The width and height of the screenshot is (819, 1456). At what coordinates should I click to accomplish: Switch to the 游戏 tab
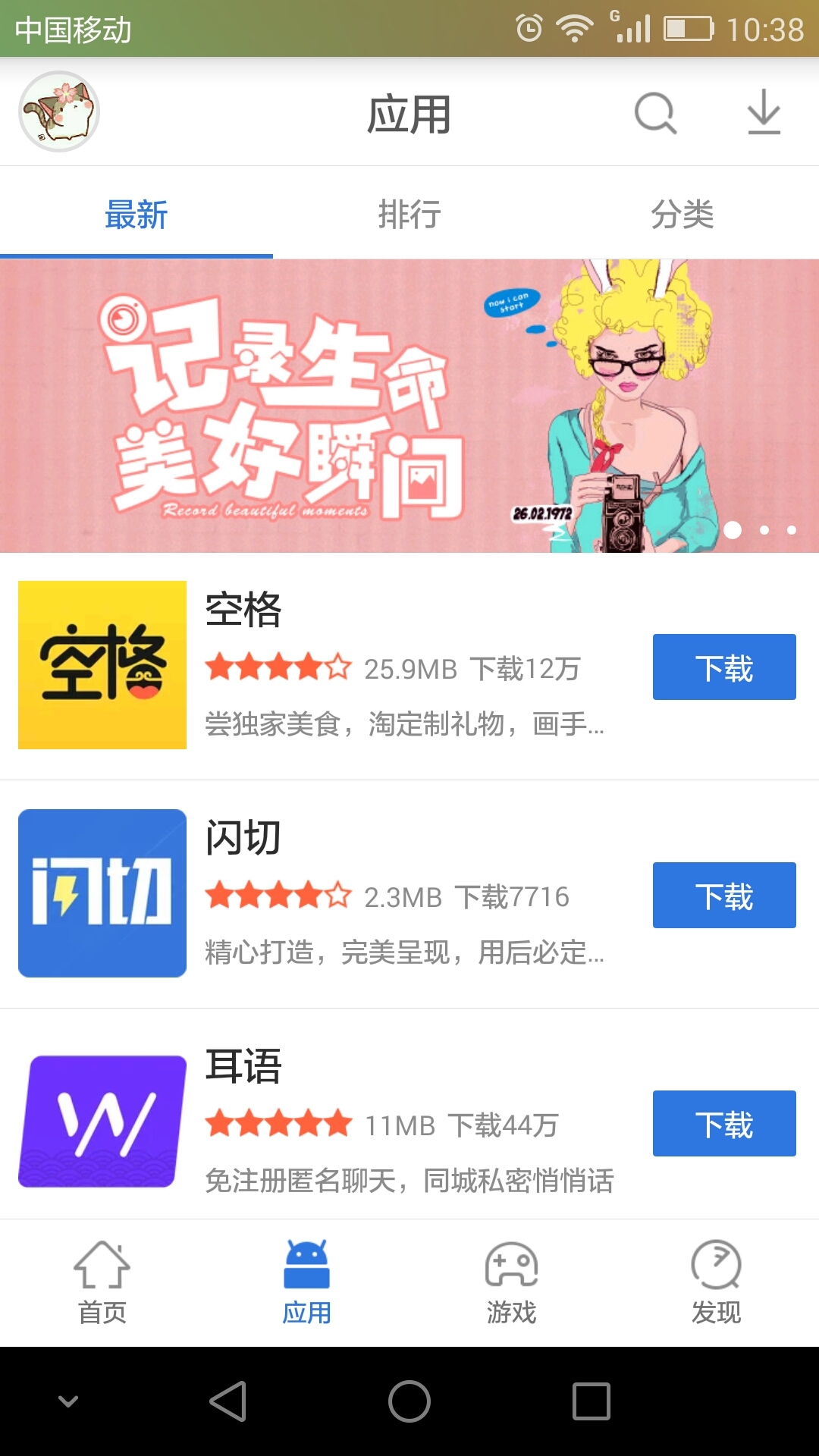[511, 1283]
